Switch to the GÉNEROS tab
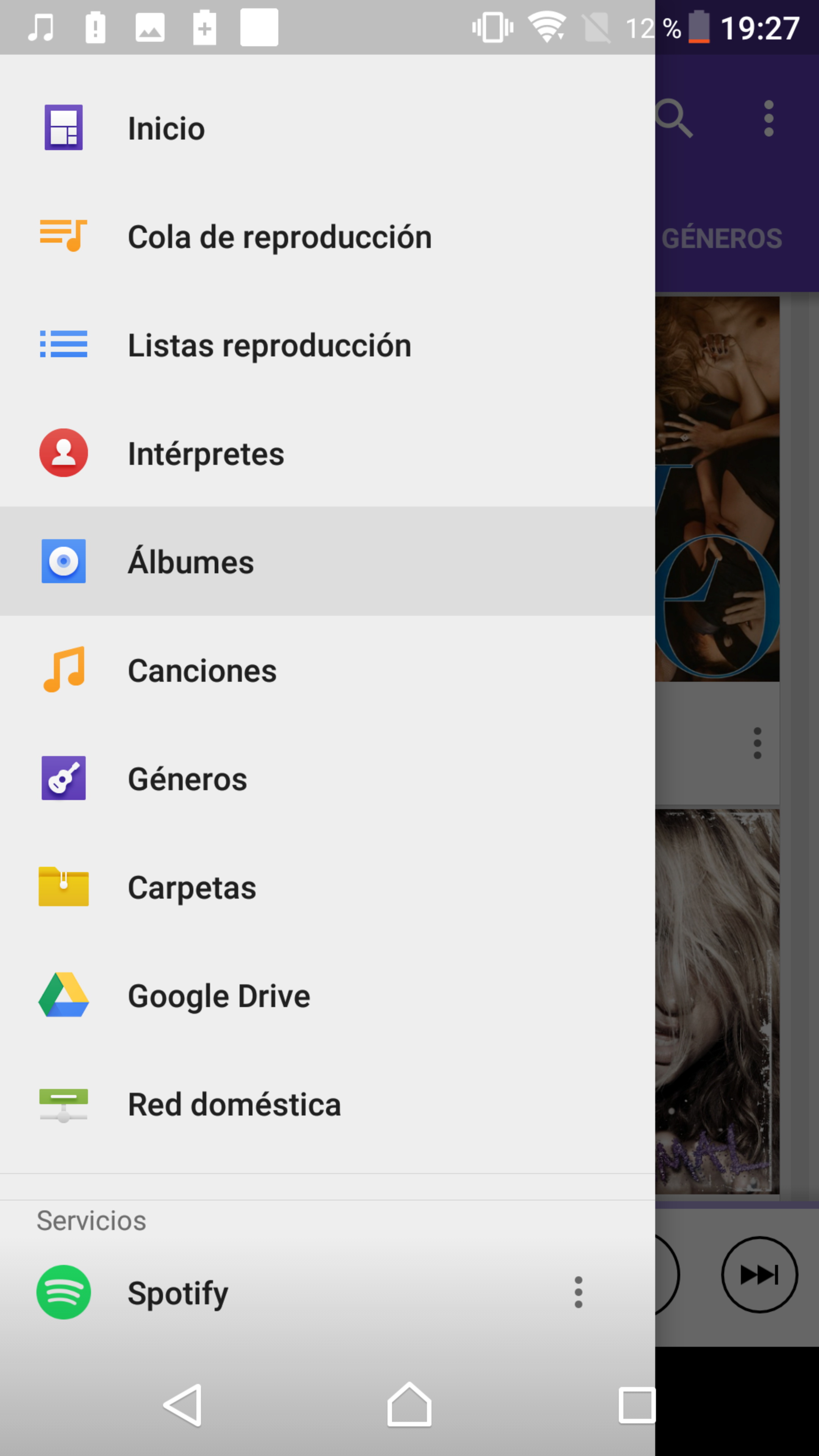Image resolution: width=819 pixels, height=1456 pixels. pyautogui.click(x=722, y=238)
